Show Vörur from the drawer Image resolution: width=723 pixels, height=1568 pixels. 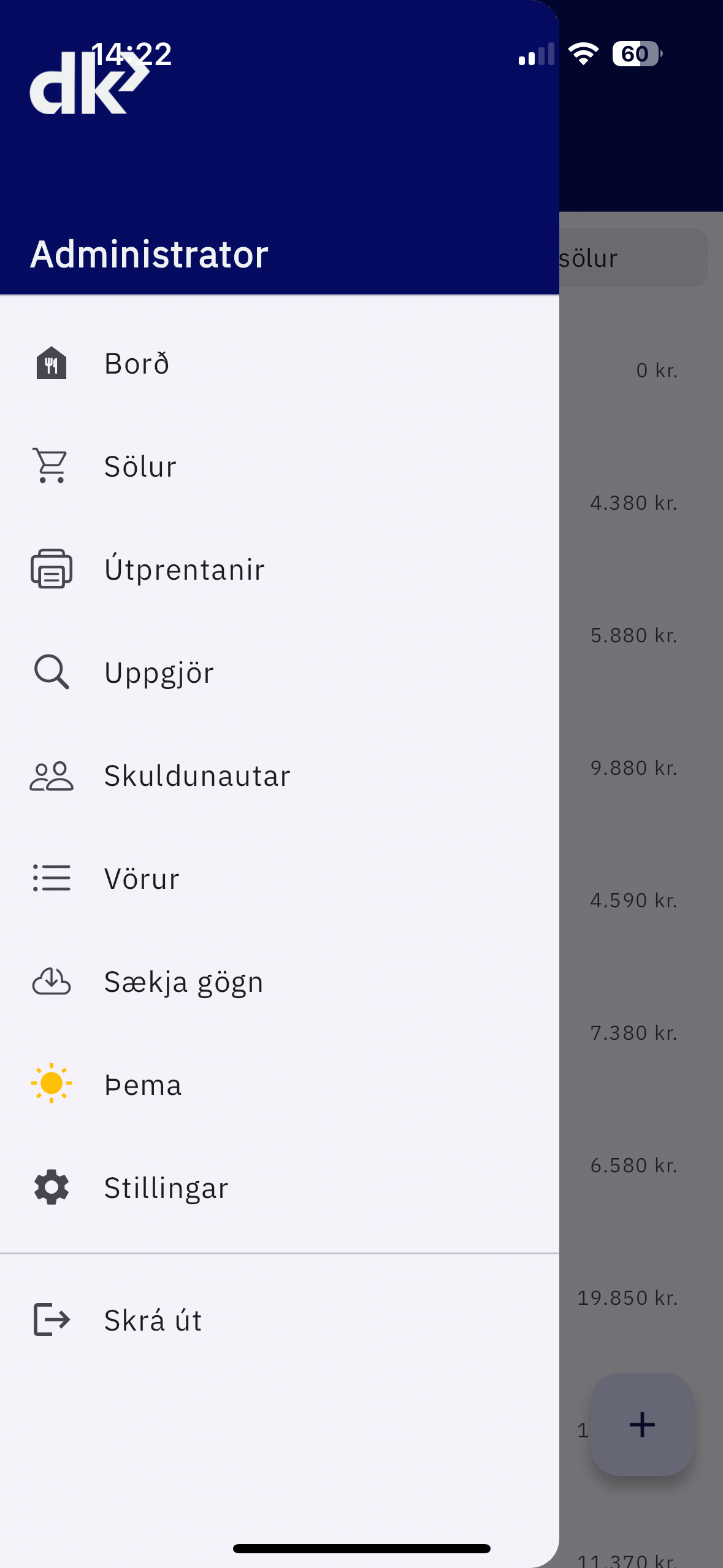[142, 879]
